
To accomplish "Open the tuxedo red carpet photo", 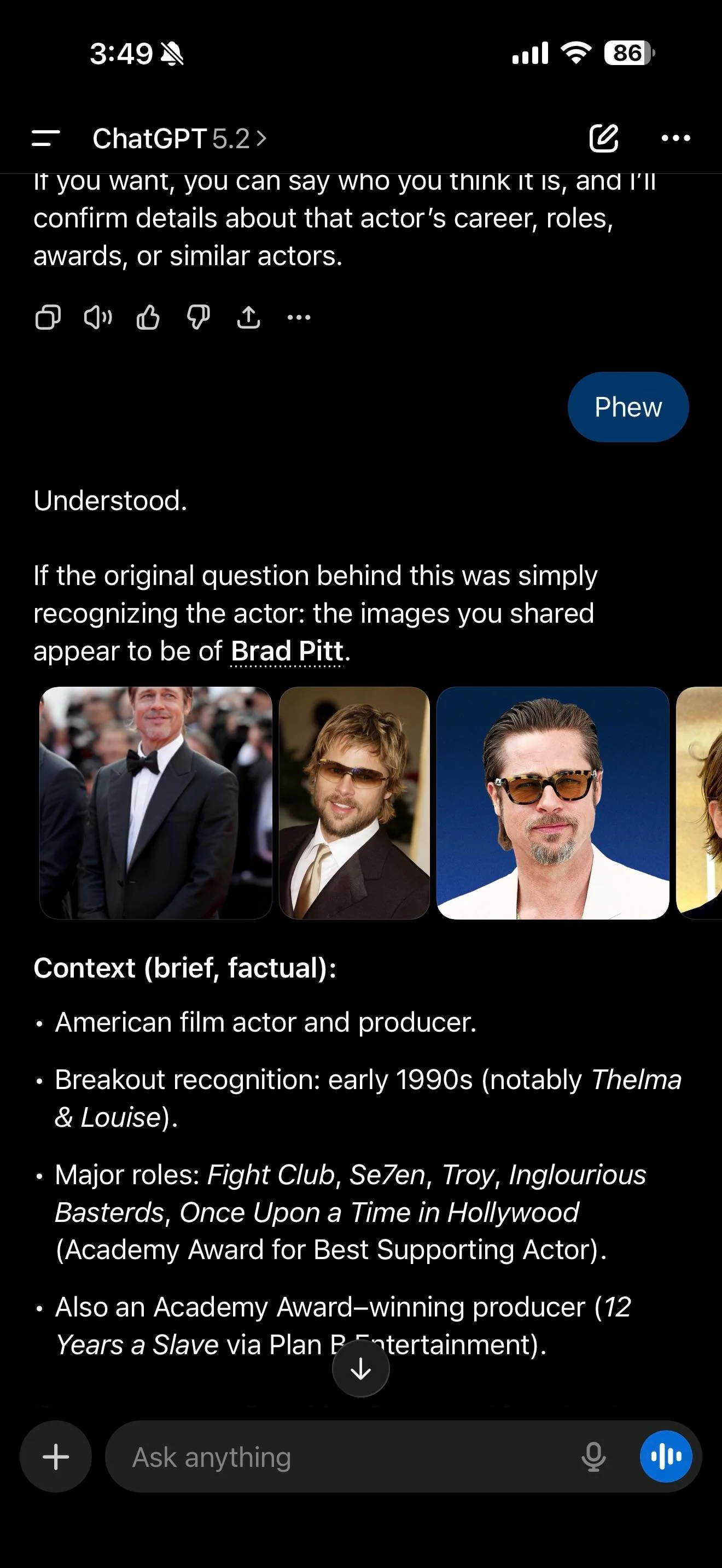I will 155,802.
